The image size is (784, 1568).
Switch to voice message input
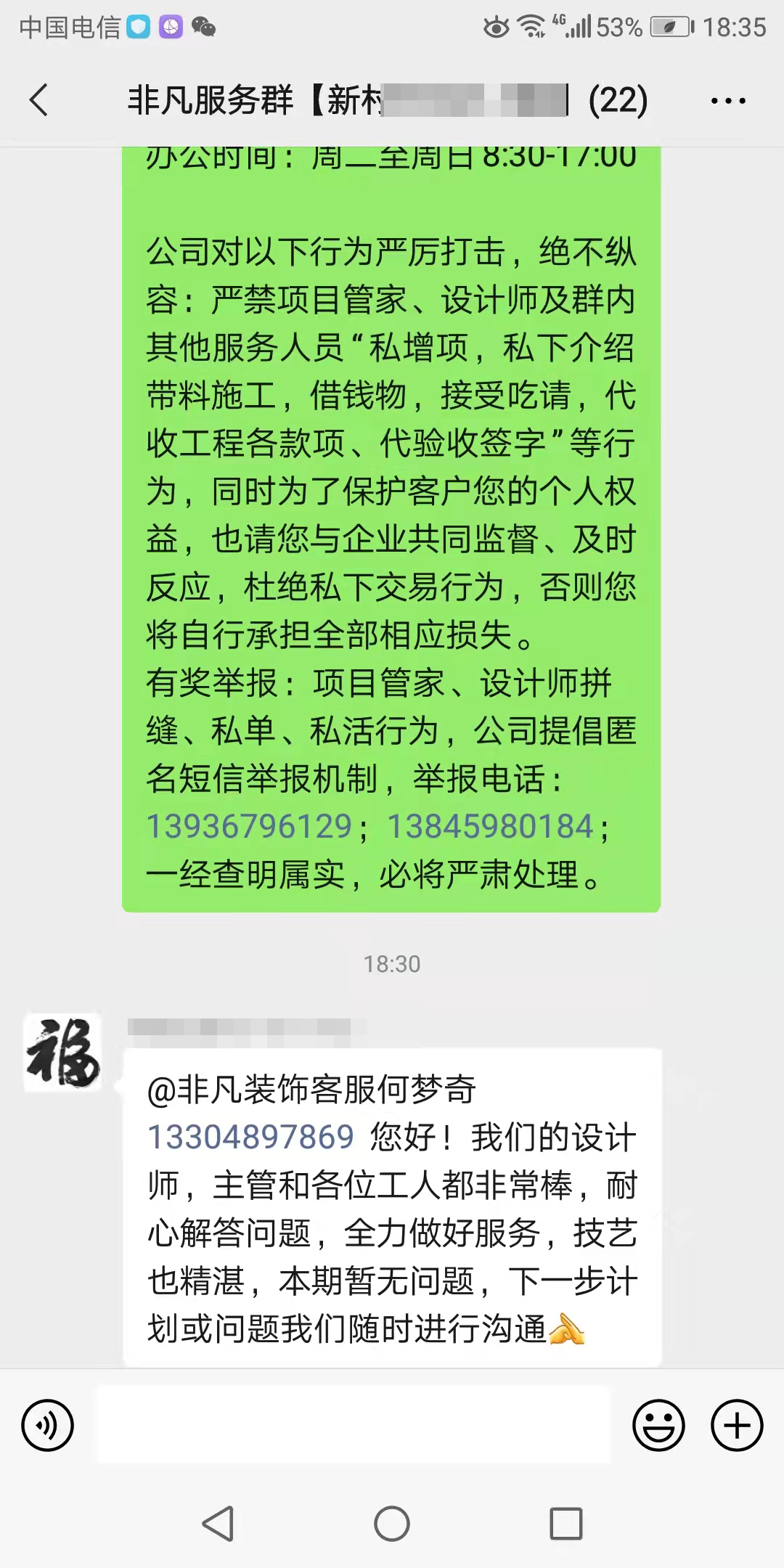(48, 1425)
